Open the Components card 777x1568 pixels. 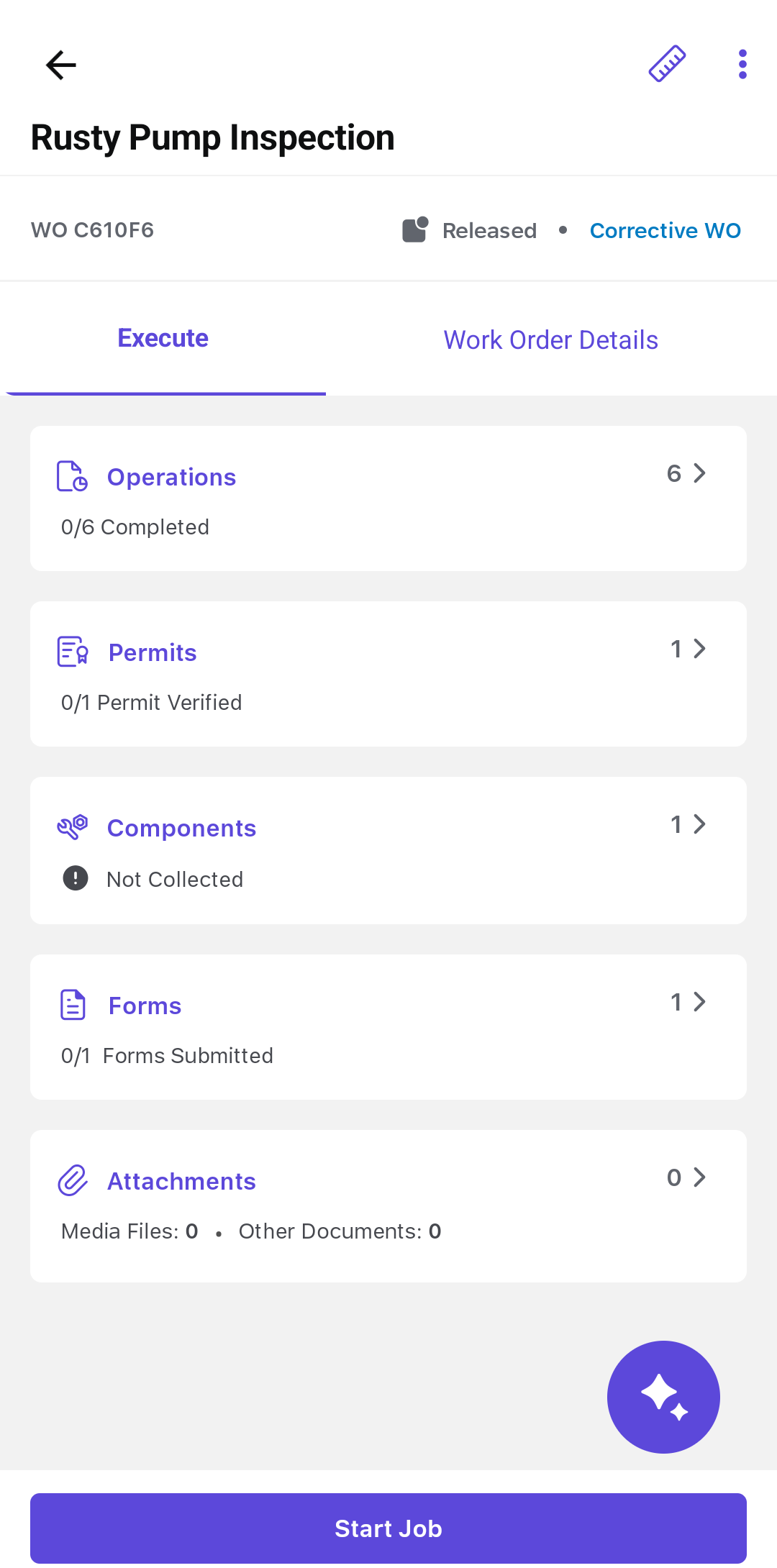[x=388, y=850]
